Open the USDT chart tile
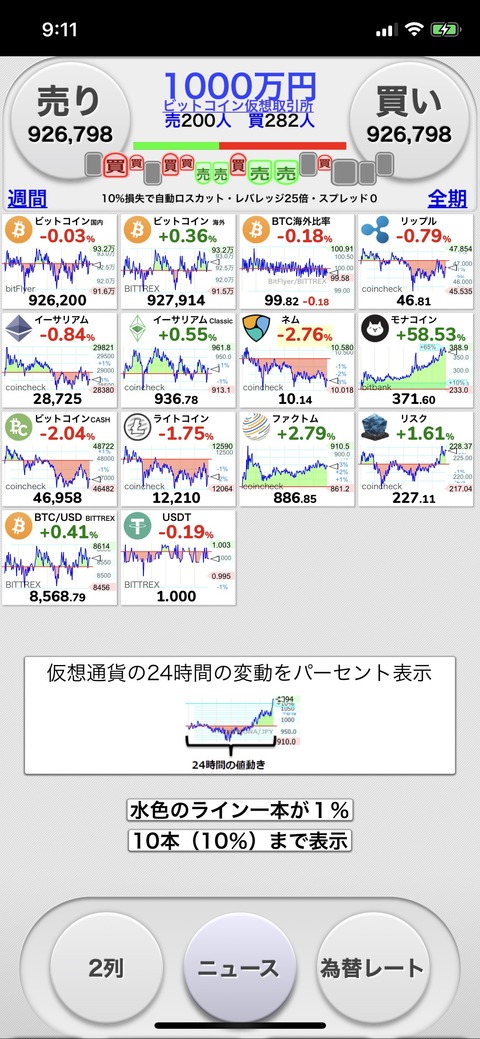This screenshot has width=480, height=1039. [178, 557]
